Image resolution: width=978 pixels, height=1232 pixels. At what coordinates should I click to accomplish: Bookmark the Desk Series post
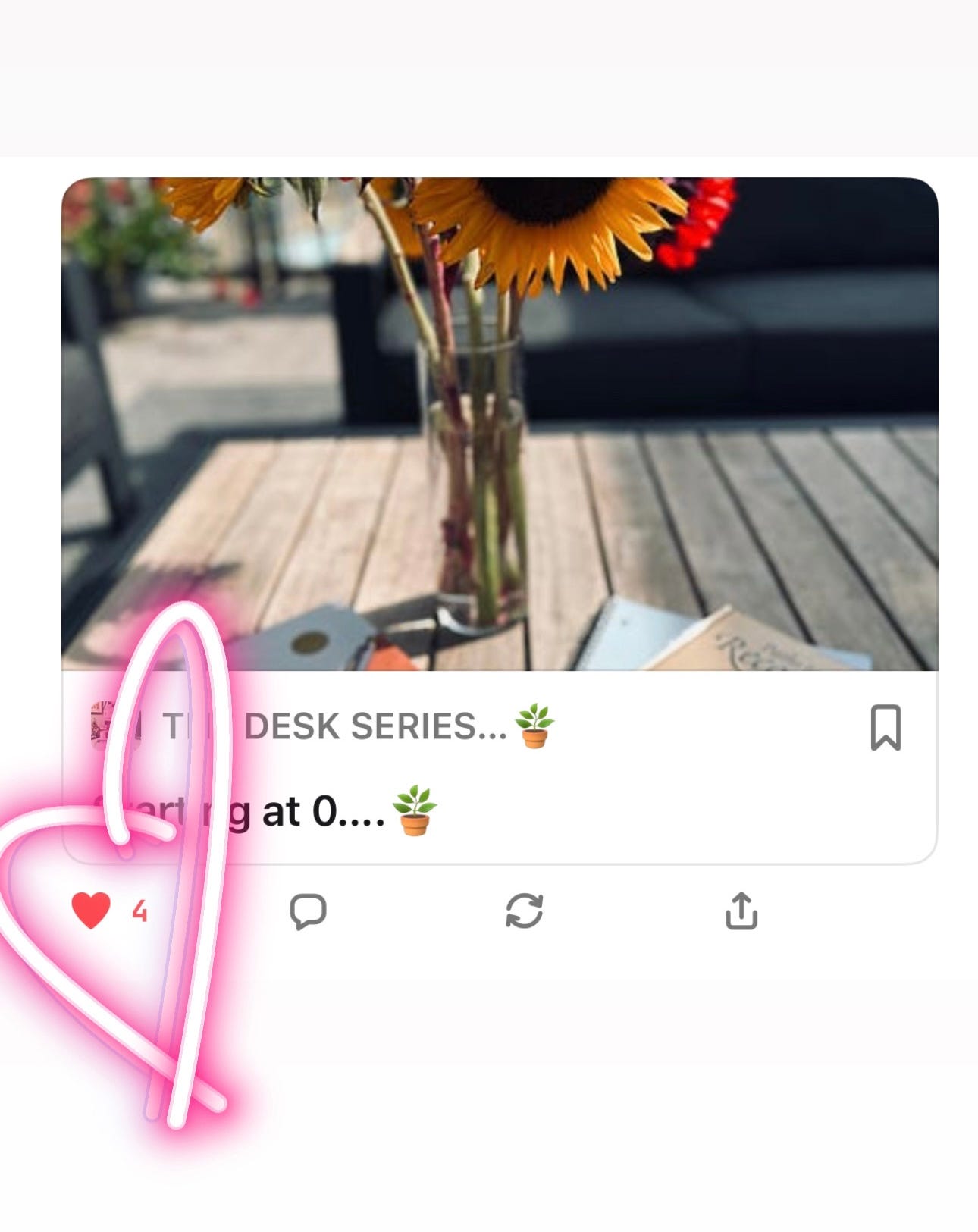(886, 727)
